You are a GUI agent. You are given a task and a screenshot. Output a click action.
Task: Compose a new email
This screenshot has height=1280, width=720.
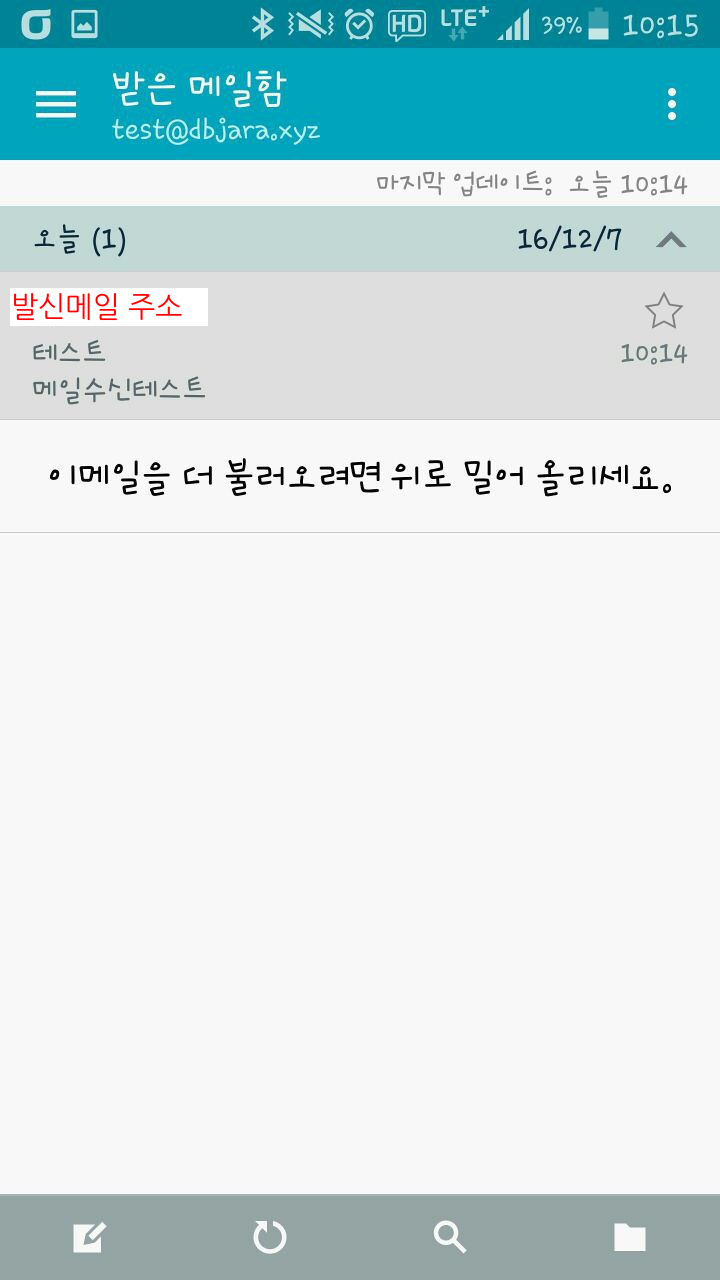[x=89, y=1238]
